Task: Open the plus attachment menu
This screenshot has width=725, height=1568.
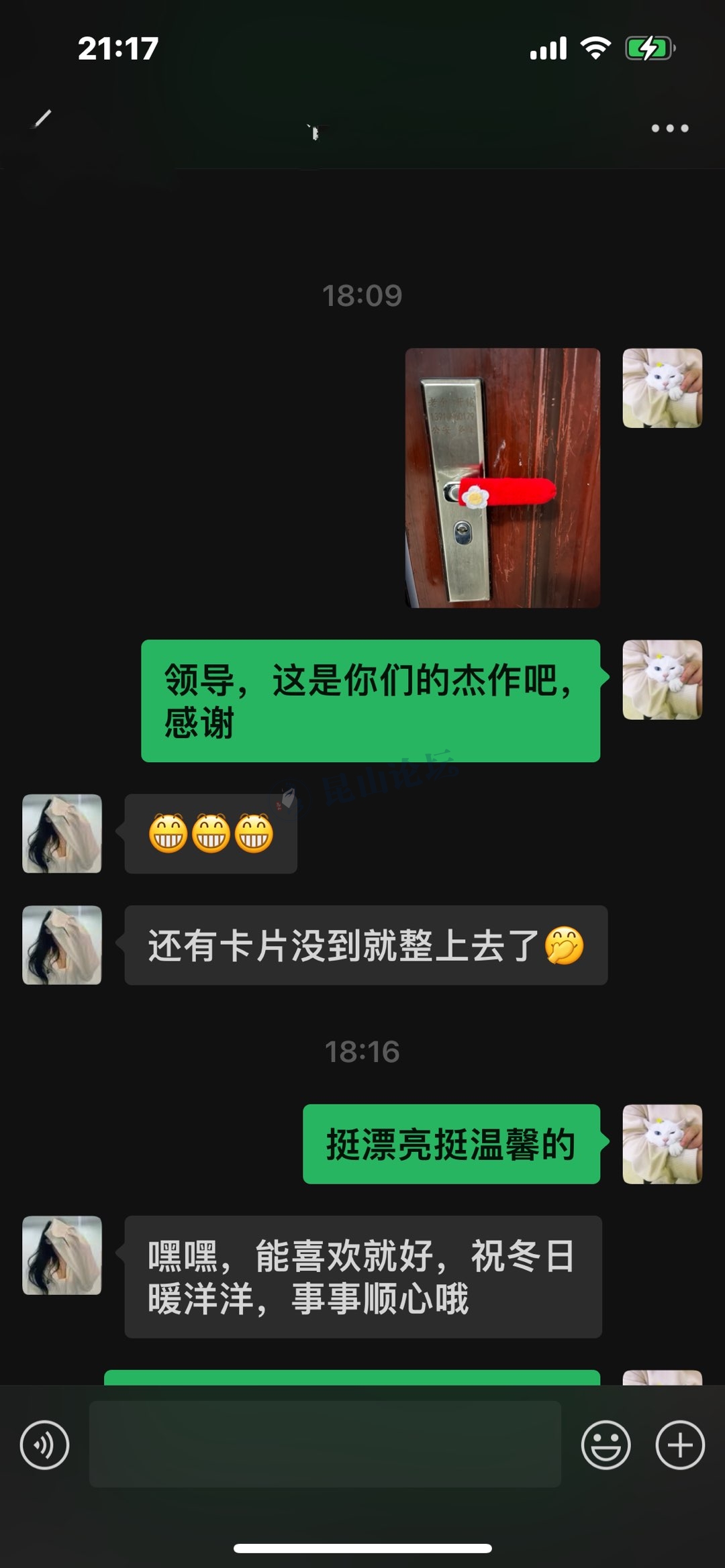Action: pos(679,1445)
